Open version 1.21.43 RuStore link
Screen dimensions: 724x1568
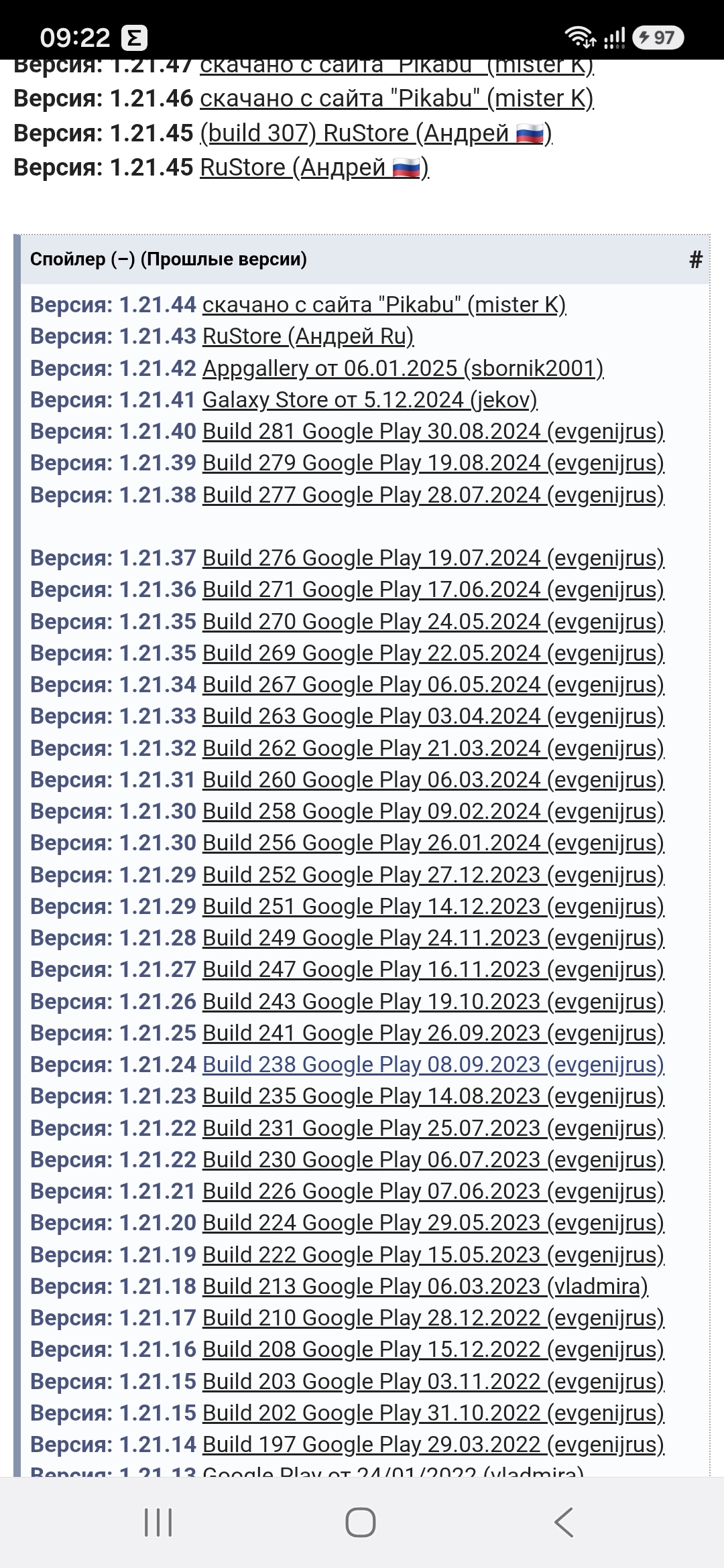click(x=308, y=336)
